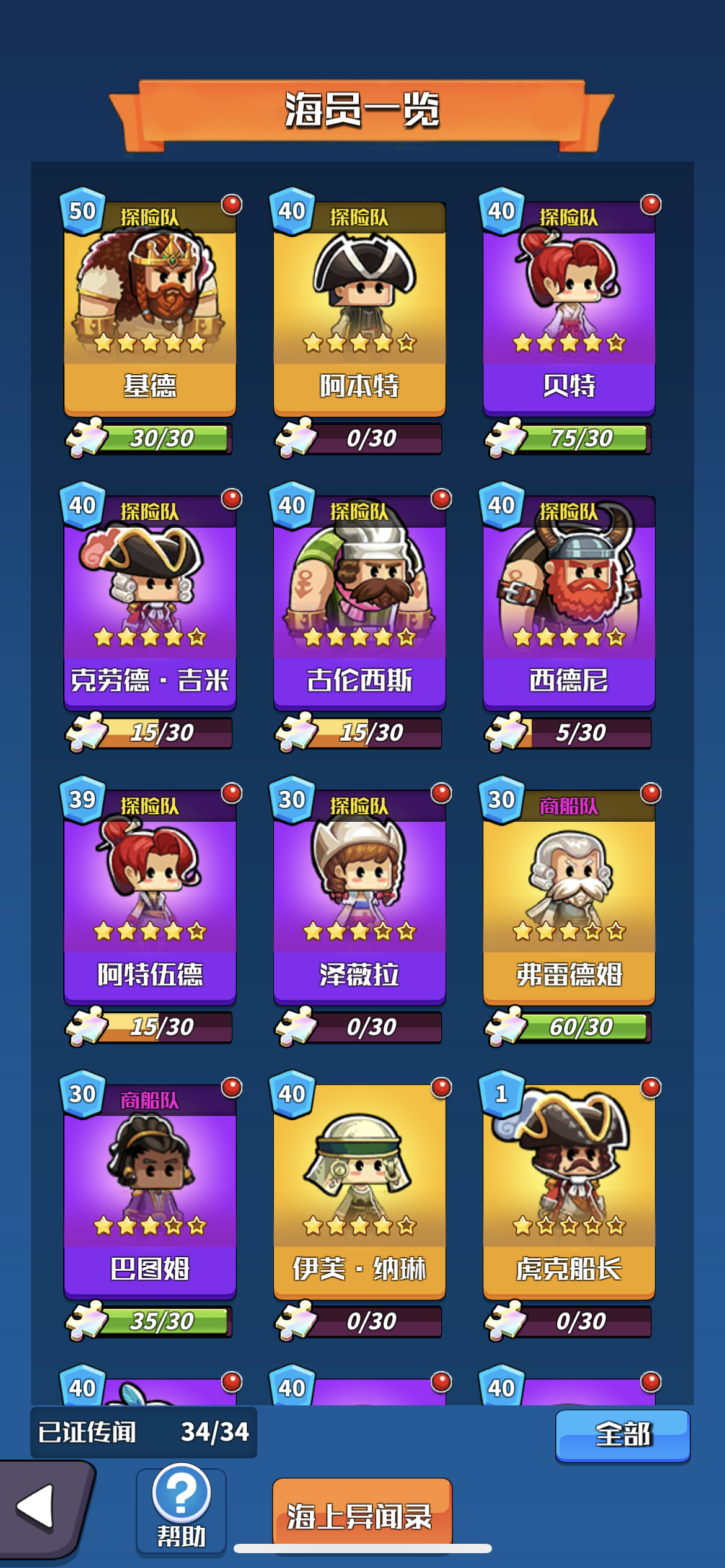Tap the level 1 badge on 虎克船长's card
Screen dimensions: 725x1568
[501, 1094]
